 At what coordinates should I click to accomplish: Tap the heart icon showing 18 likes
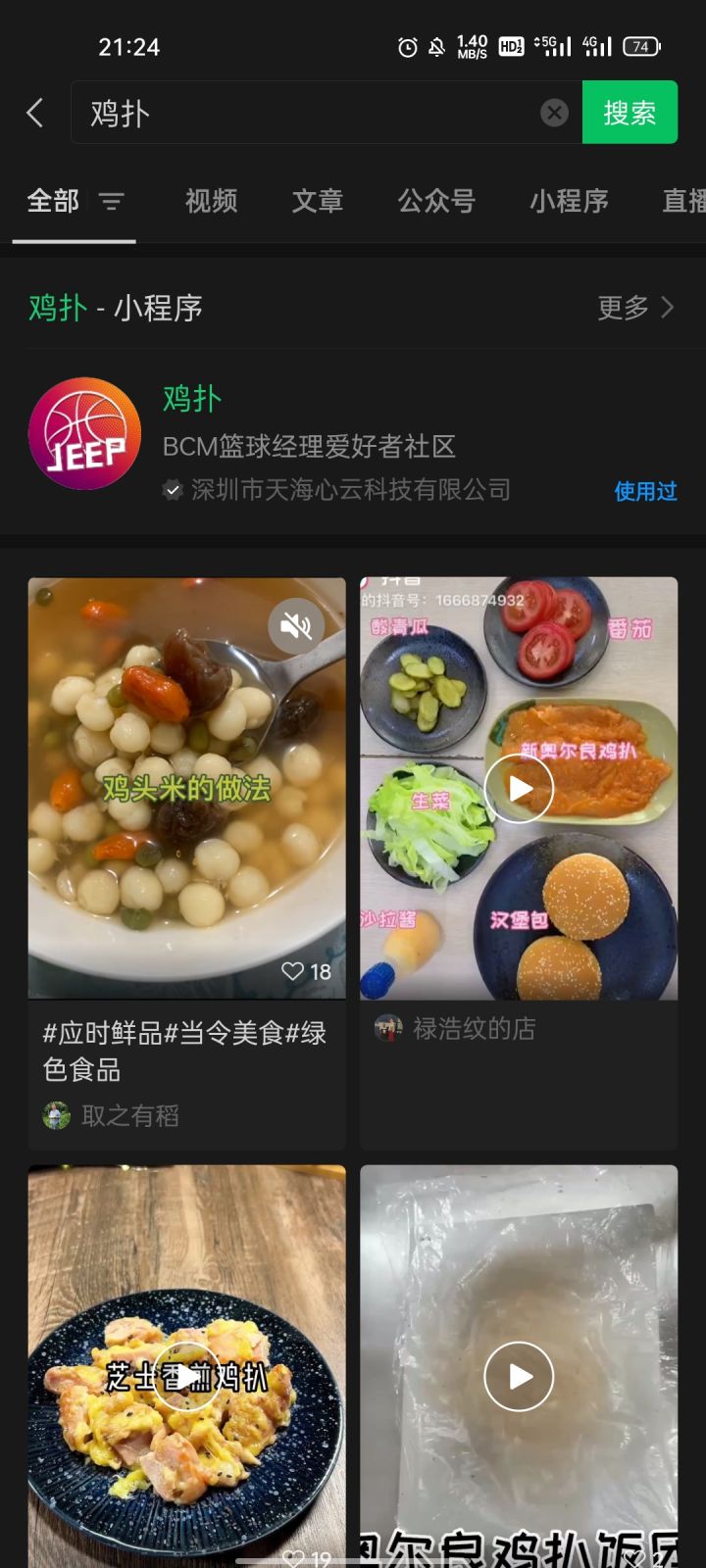click(x=293, y=972)
